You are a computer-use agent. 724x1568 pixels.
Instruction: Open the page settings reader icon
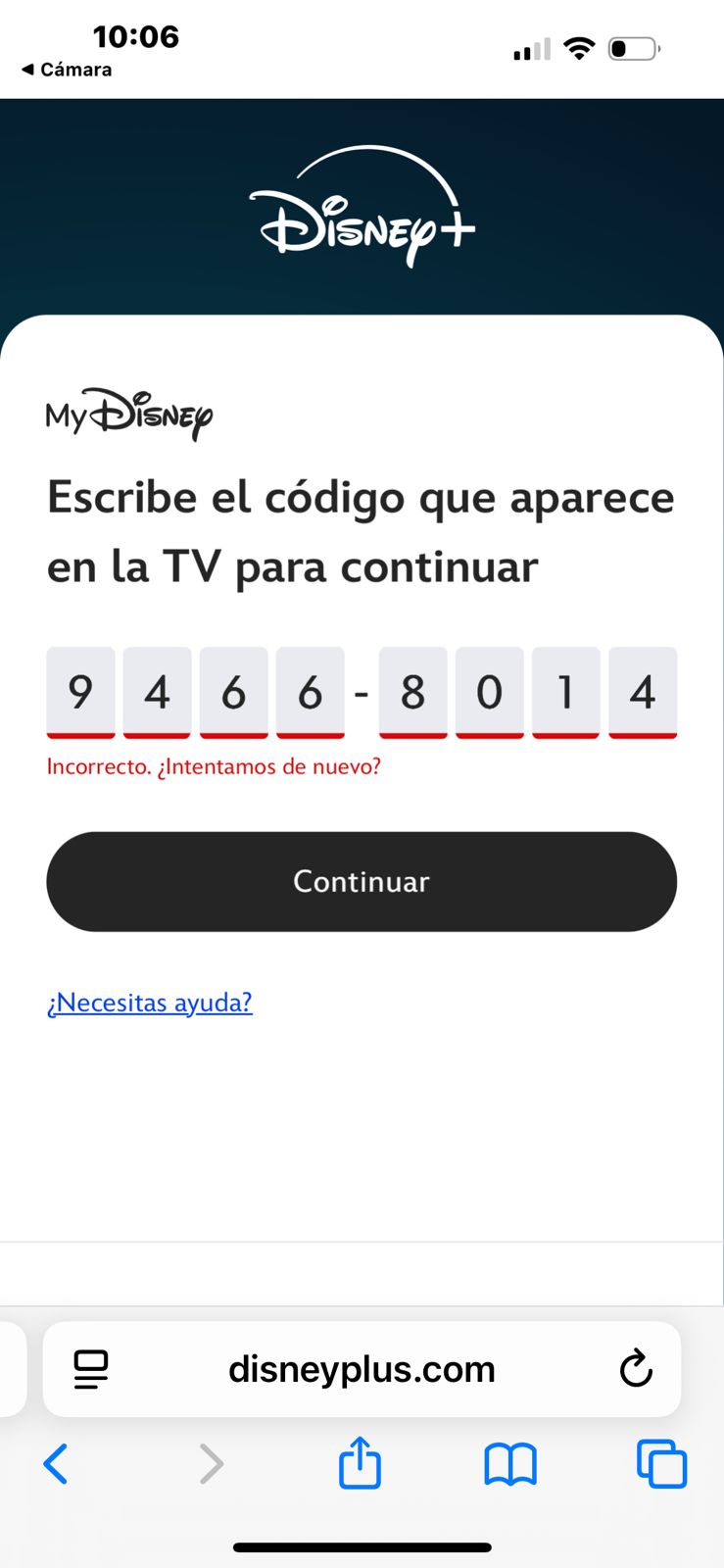[x=91, y=1368]
